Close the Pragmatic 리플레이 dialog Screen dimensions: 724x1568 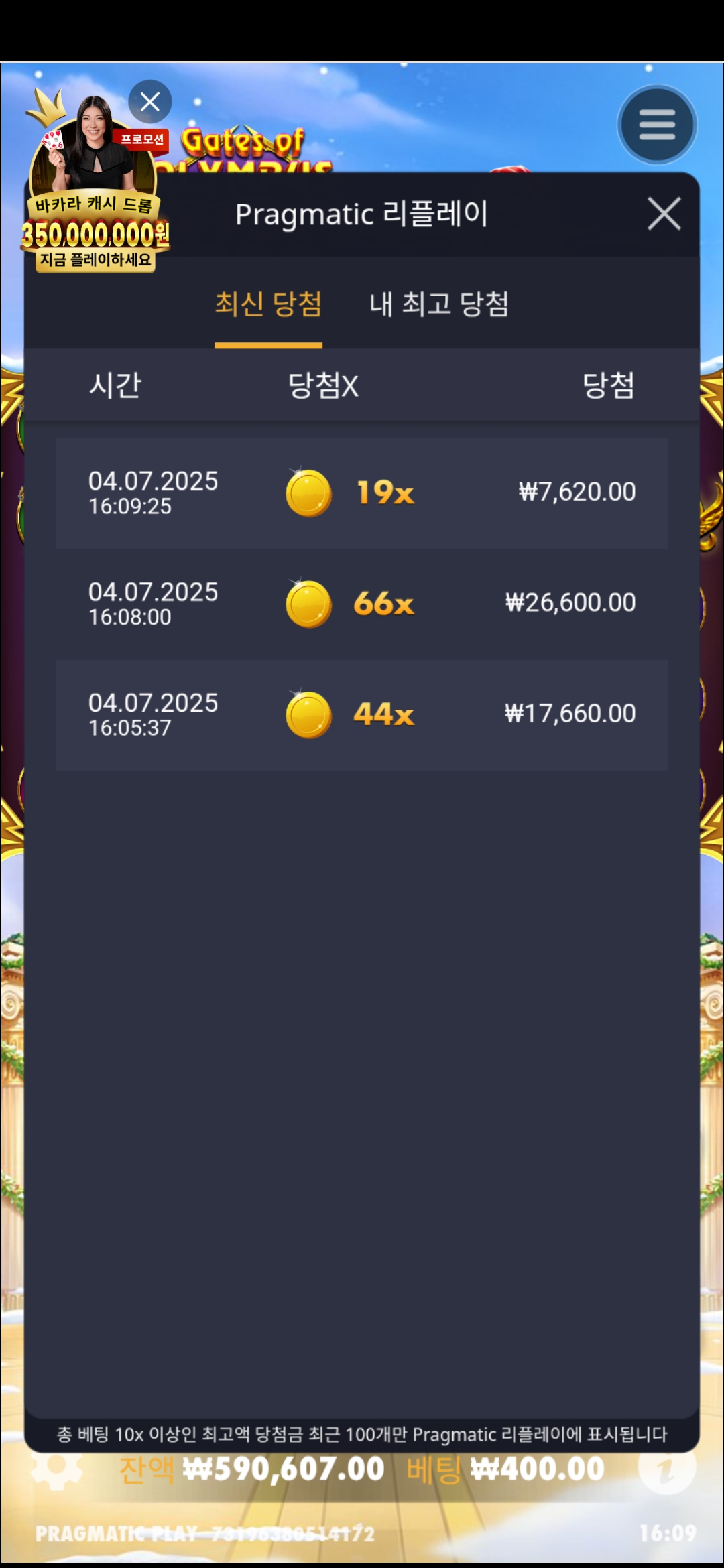[x=664, y=214]
